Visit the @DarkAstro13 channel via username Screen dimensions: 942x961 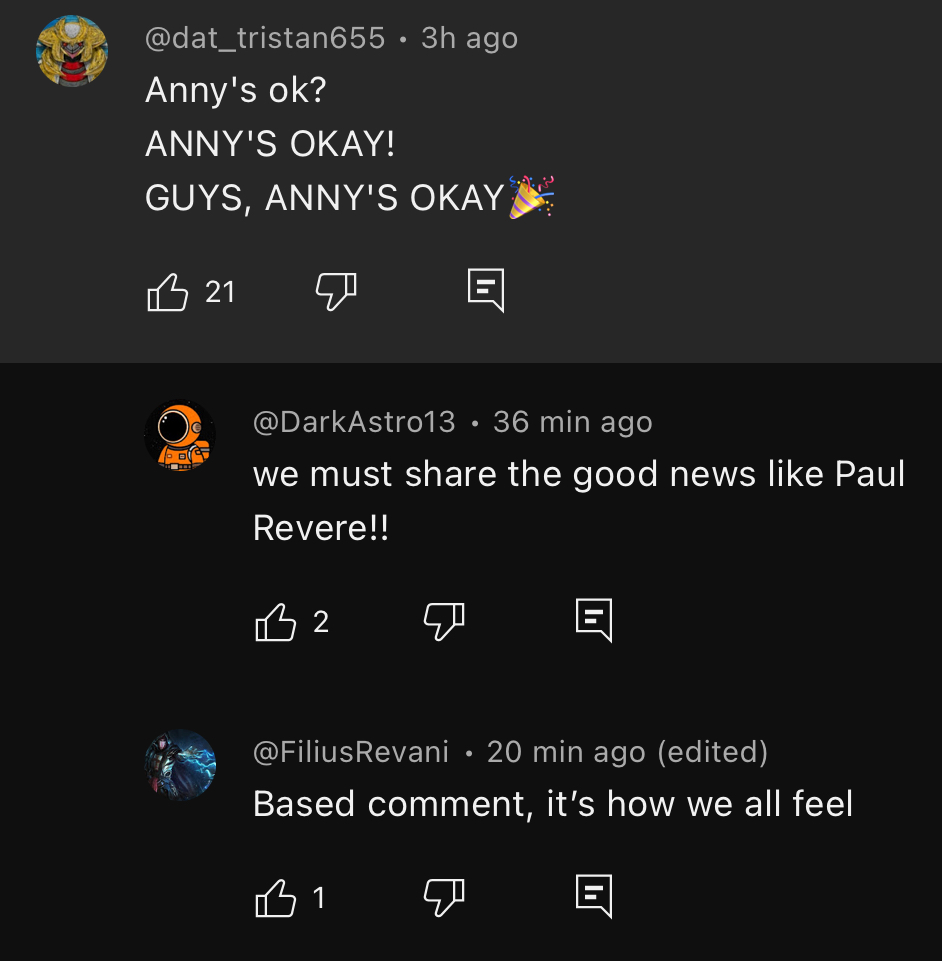(x=354, y=422)
